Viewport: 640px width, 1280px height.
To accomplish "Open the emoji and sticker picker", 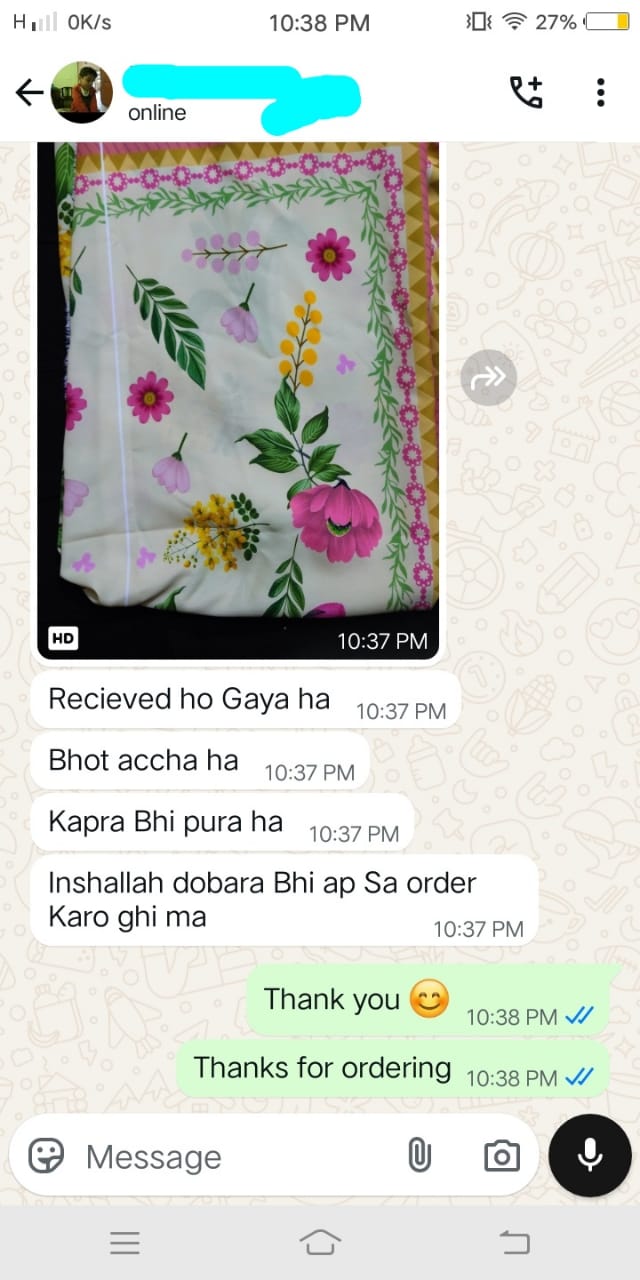I will pyautogui.click(x=46, y=1157).
